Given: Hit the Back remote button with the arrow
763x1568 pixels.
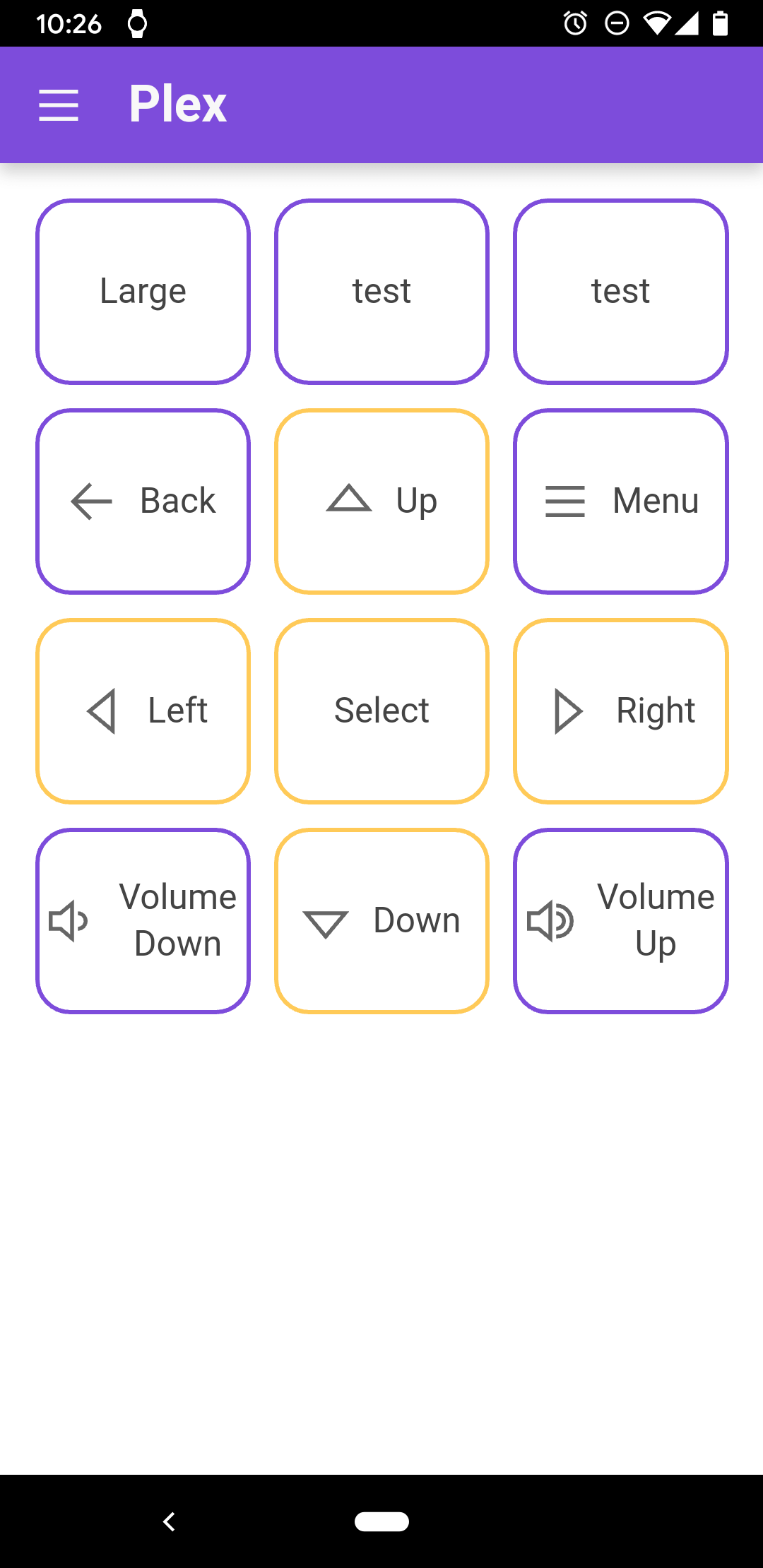Looking at the screenshot, I should click(143, 501).
